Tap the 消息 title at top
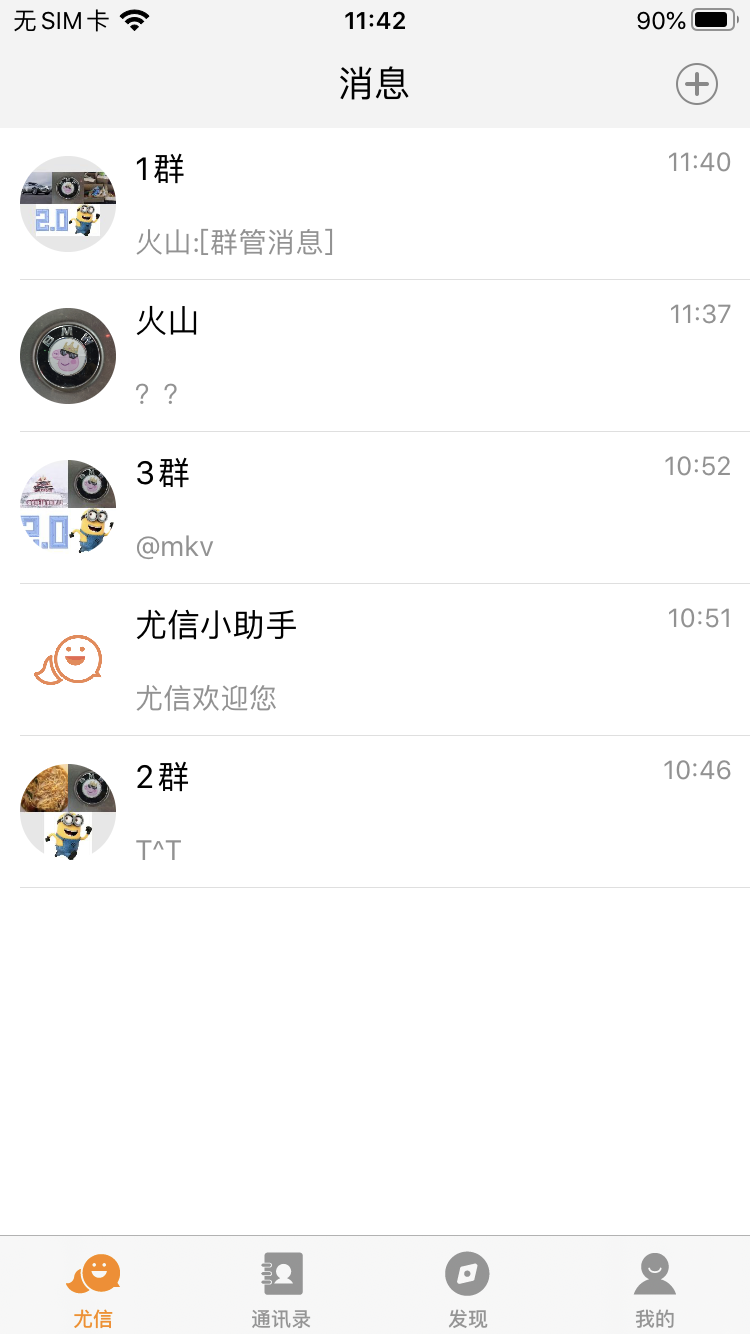750x1334 pixels. pyautogui.click(x=375, y=84)
